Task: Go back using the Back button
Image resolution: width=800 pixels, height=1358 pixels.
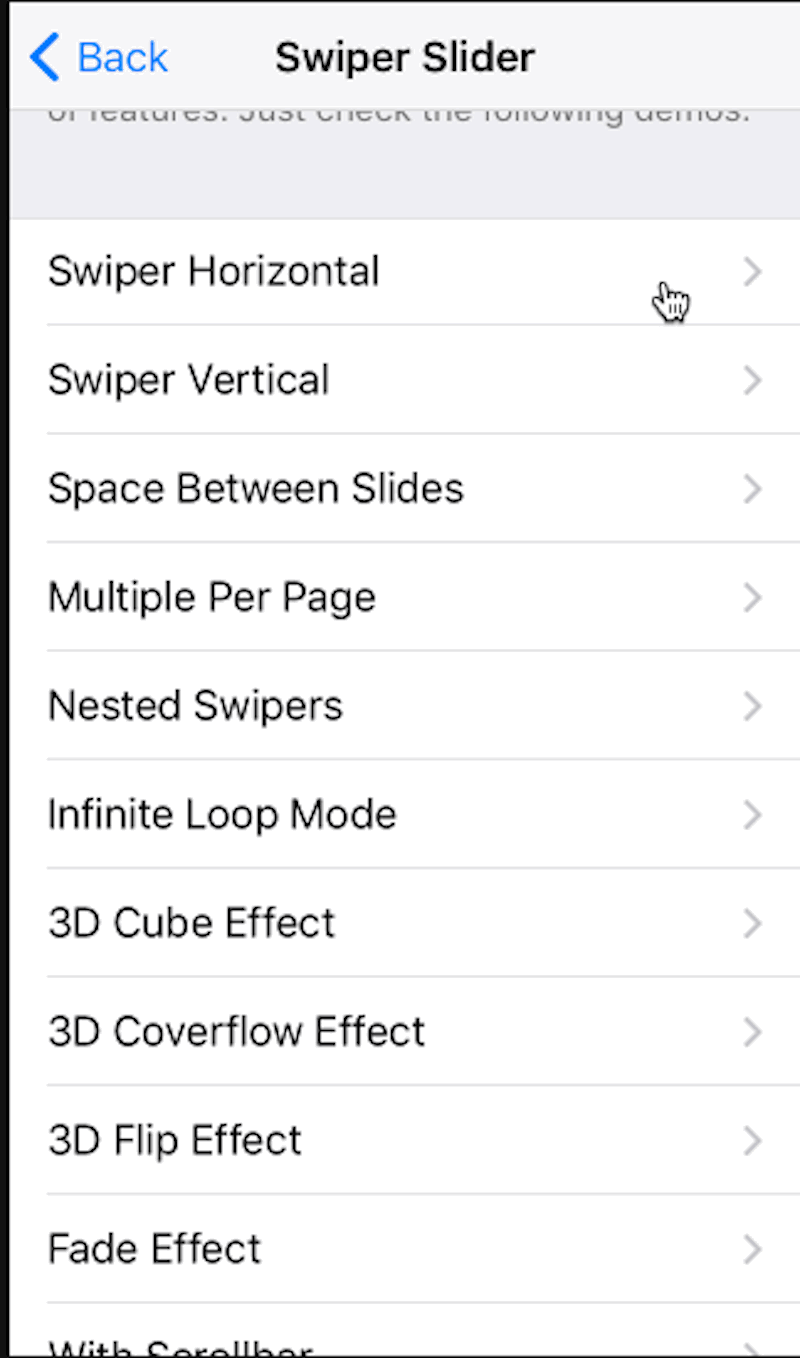Action: 99,57
